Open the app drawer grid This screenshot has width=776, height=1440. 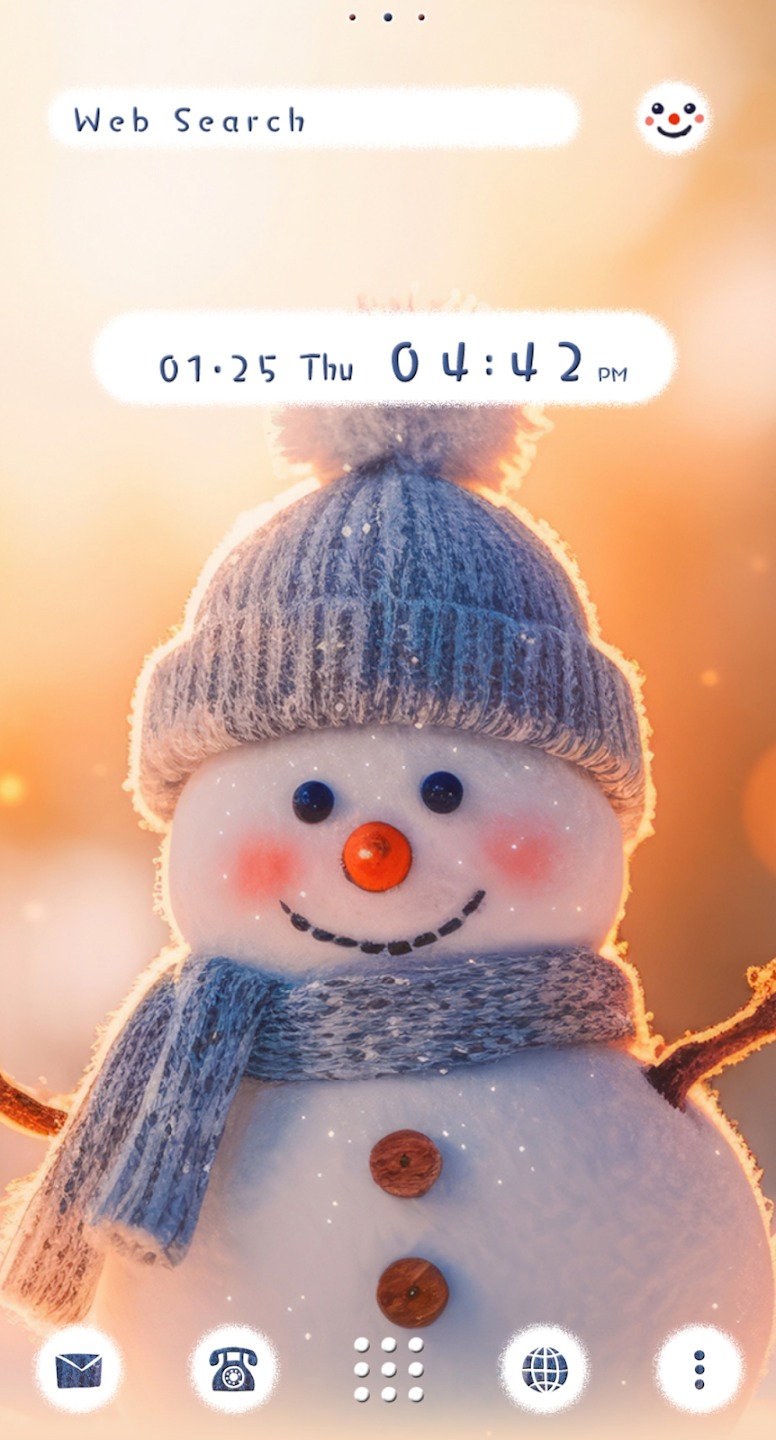[x=388, y=1369]
